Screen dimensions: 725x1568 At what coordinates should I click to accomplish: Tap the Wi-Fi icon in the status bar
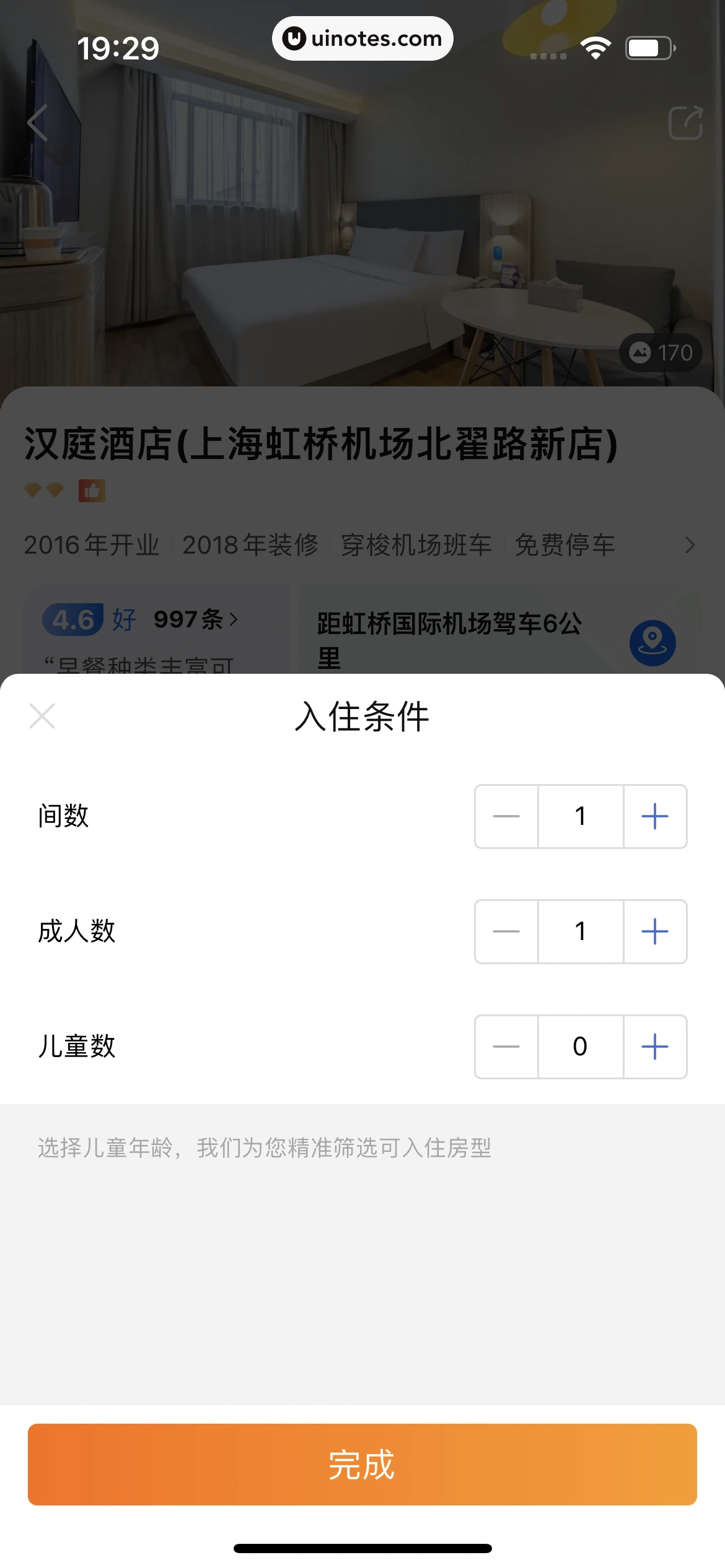coord(595,46)
